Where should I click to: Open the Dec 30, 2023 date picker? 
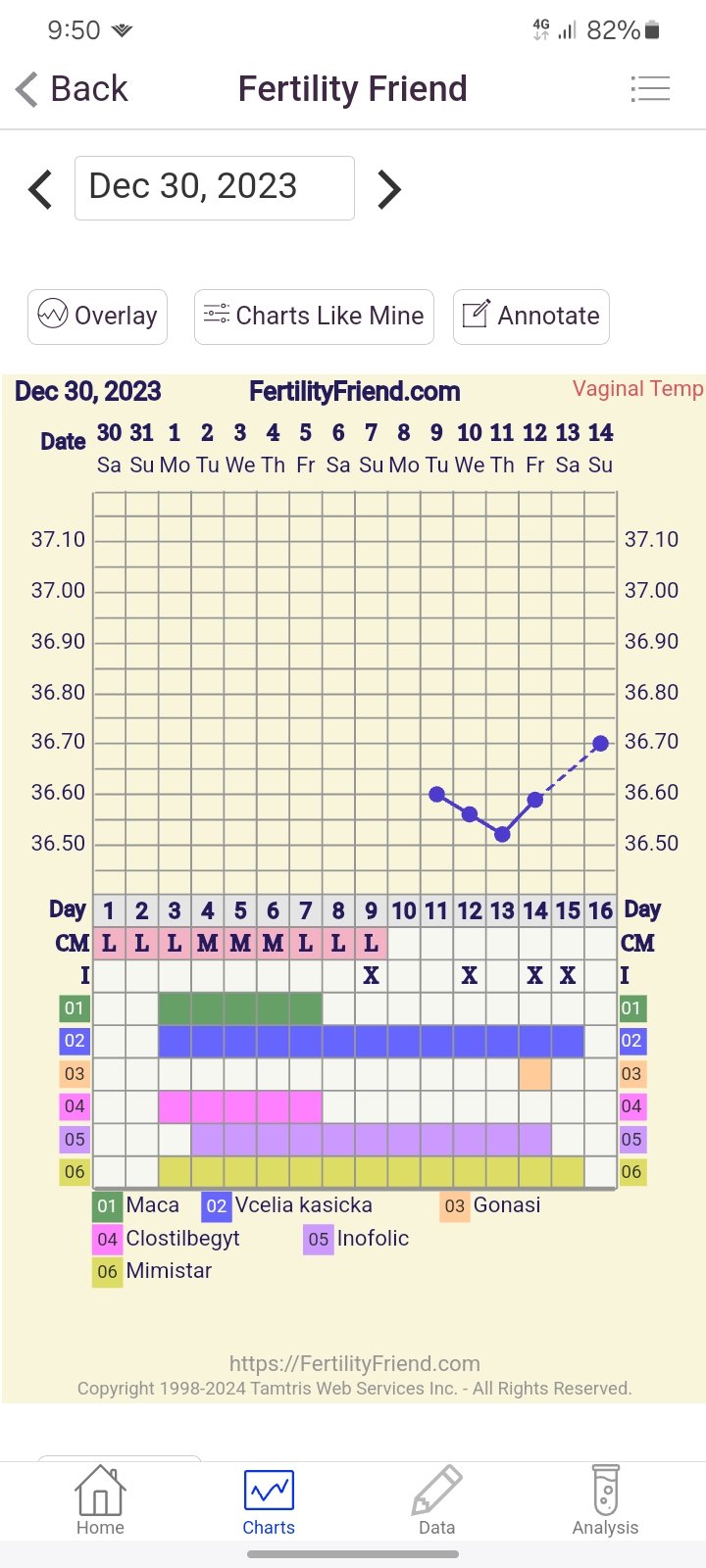(215, 187)
